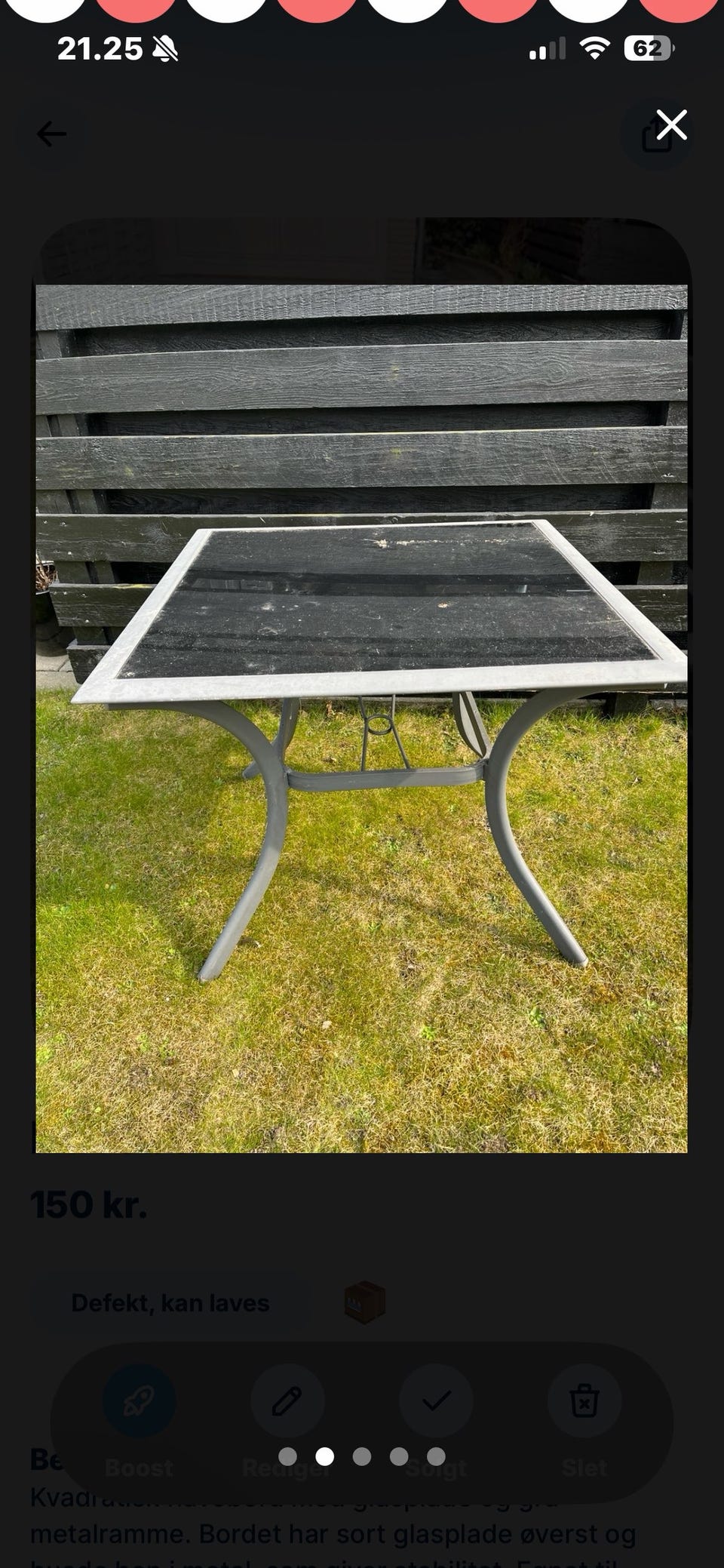724x1568 pixels.
Task: Jump to the first photo indicator dot
Action: 287,1456
